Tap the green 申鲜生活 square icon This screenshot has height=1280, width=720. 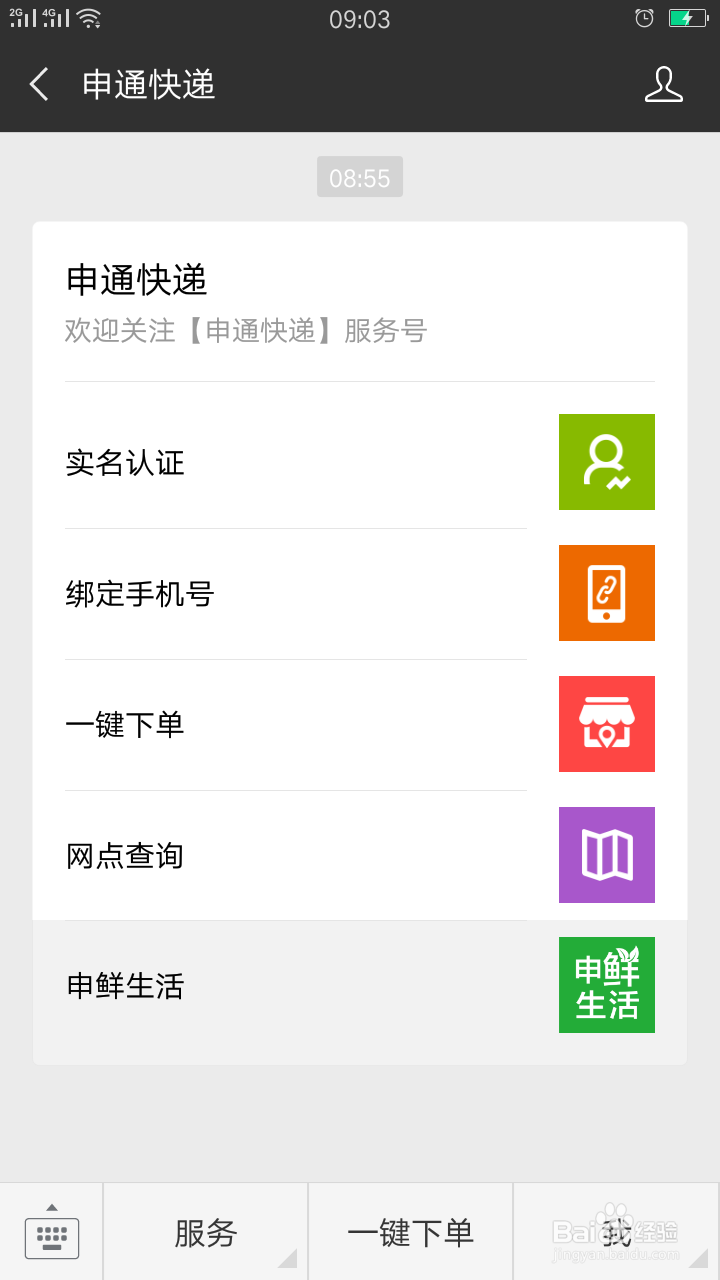[x=607, y=985]
